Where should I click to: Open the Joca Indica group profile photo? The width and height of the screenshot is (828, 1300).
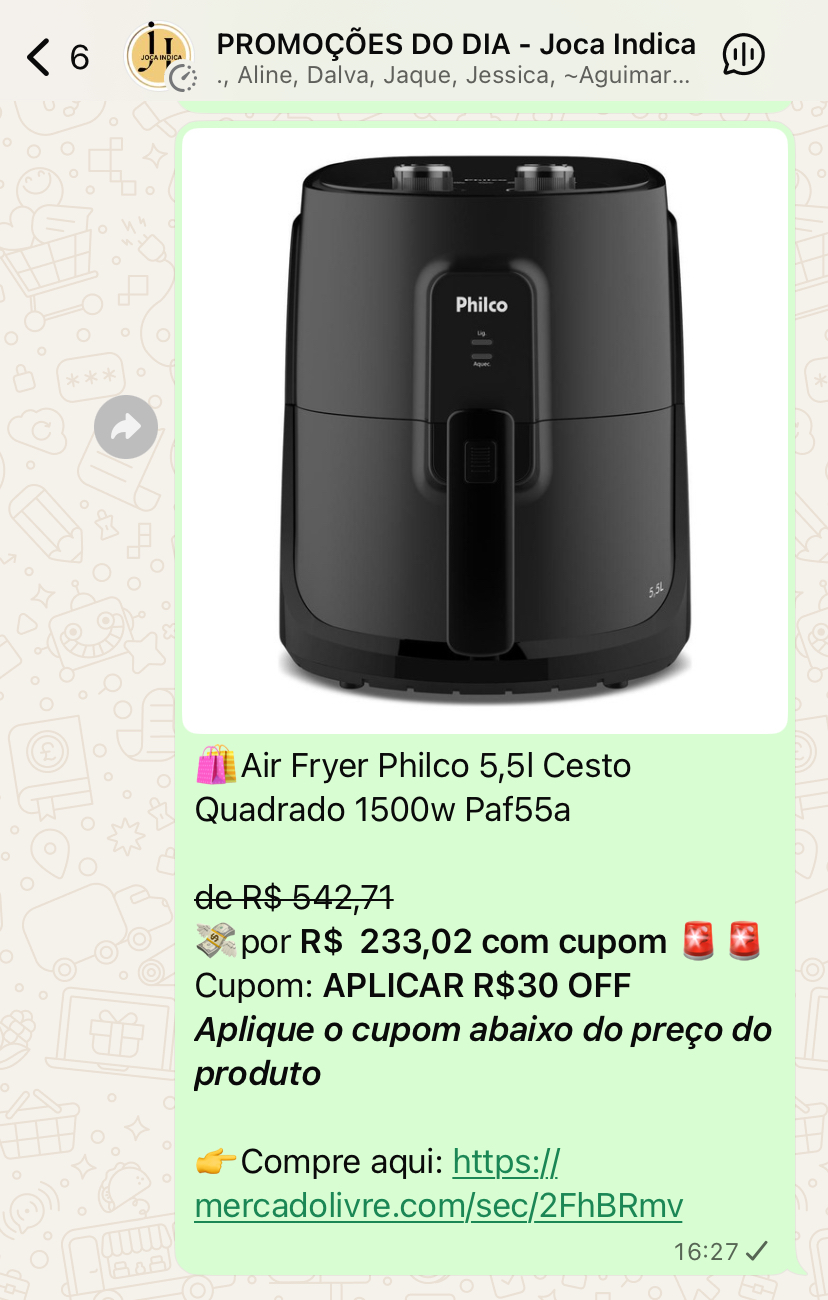coord(159,56)
